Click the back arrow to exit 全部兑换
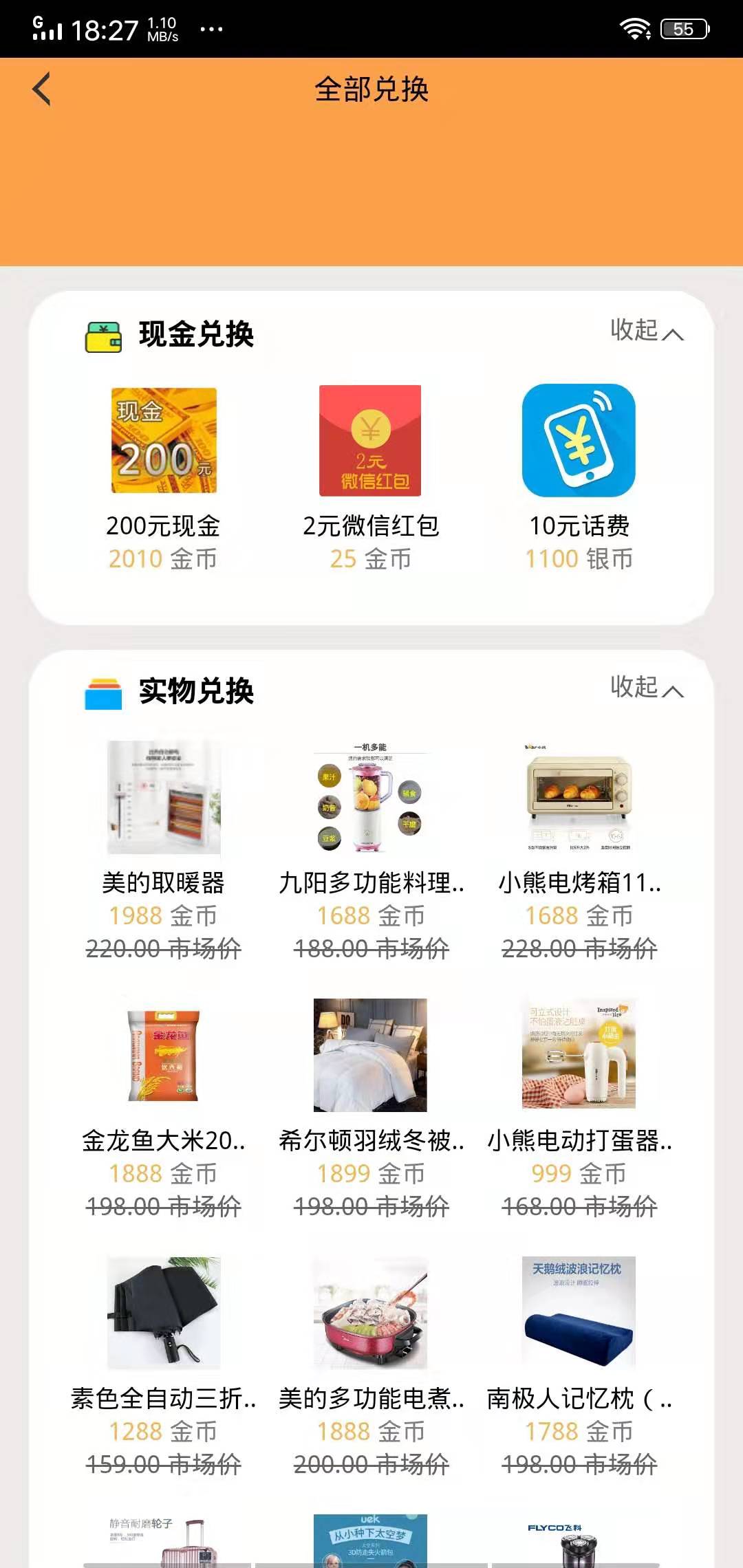This screenshot has height=1568, width=743. click(41, 89)
